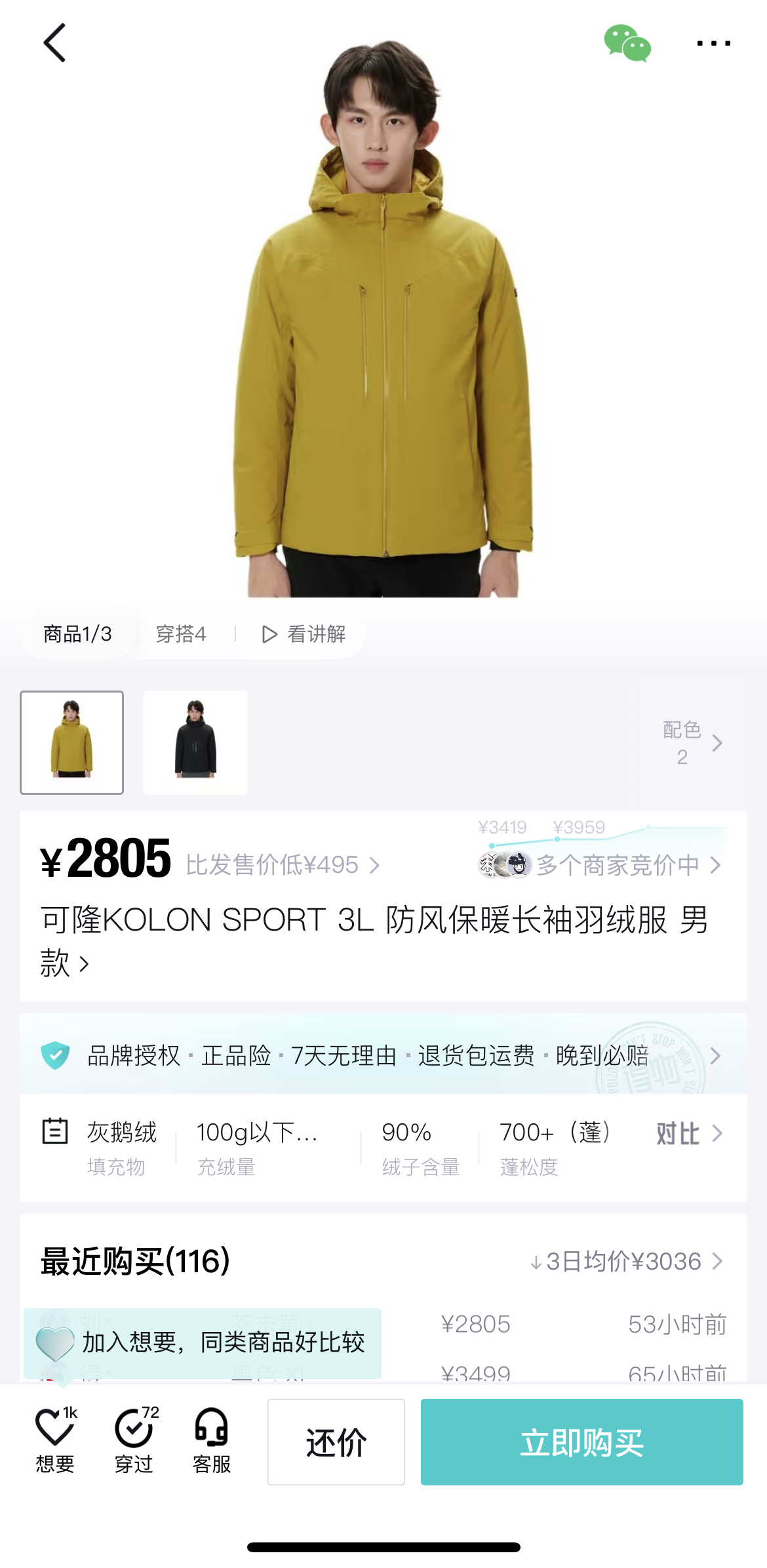Open the 配色 2 color options
This screenshot has height=1568, width=767.
(692, 742)
